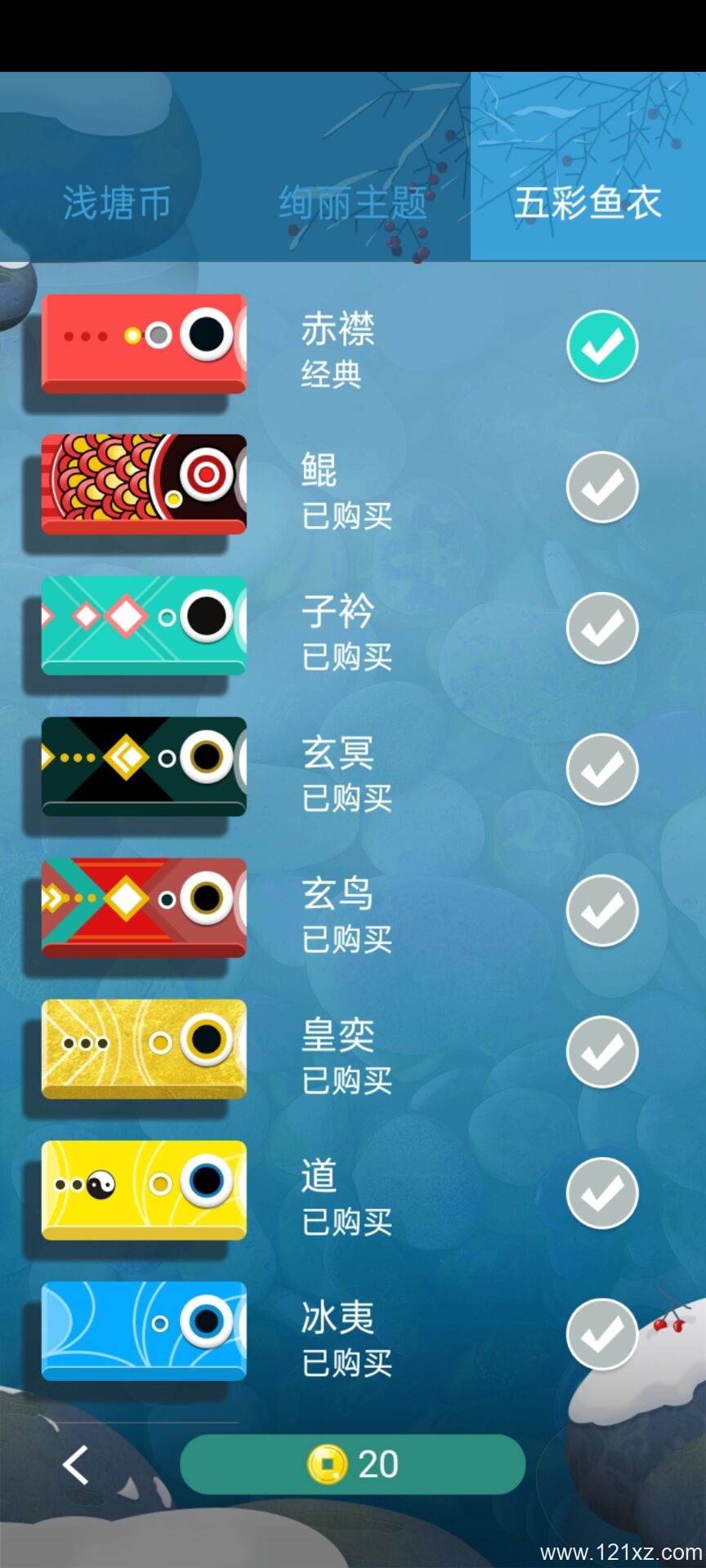
Task: Select the 道 skin checkmark
Action: (602, 1193)
